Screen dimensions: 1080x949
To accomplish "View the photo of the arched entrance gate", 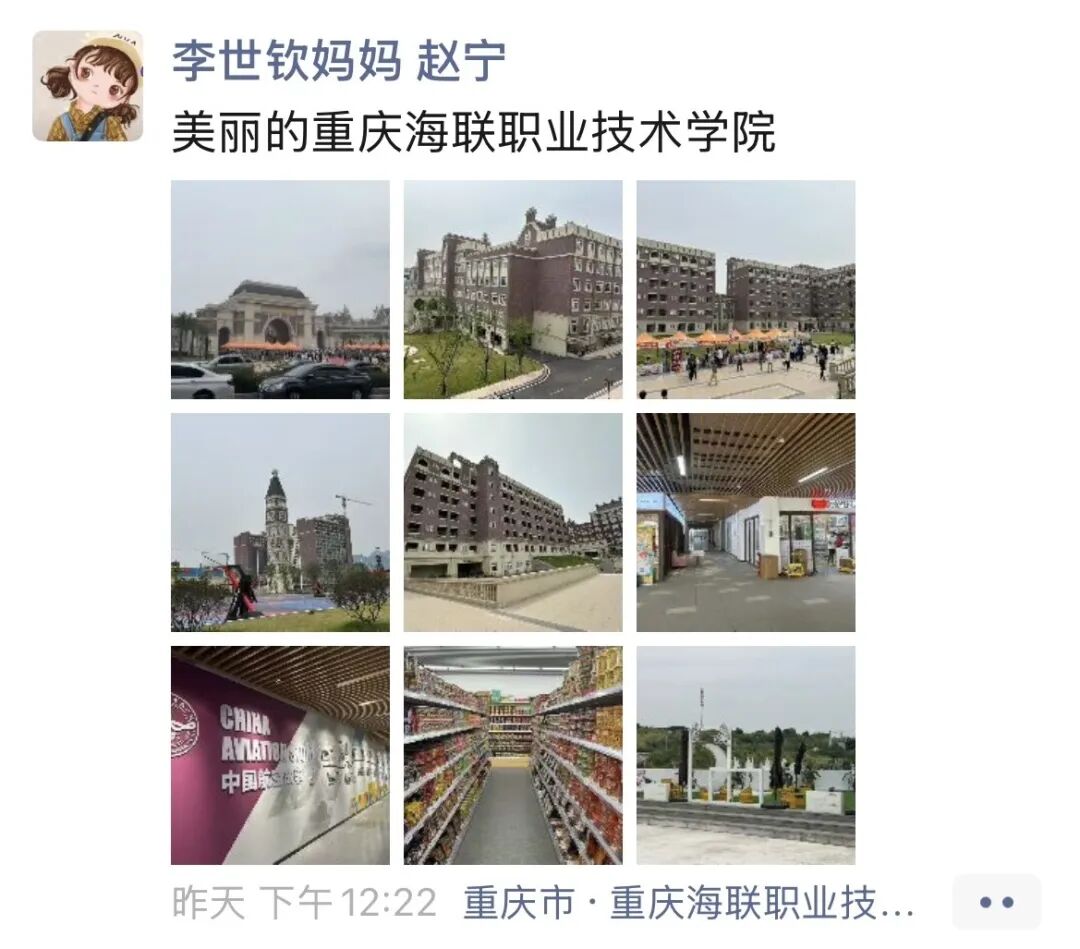I will pos(280,290).
